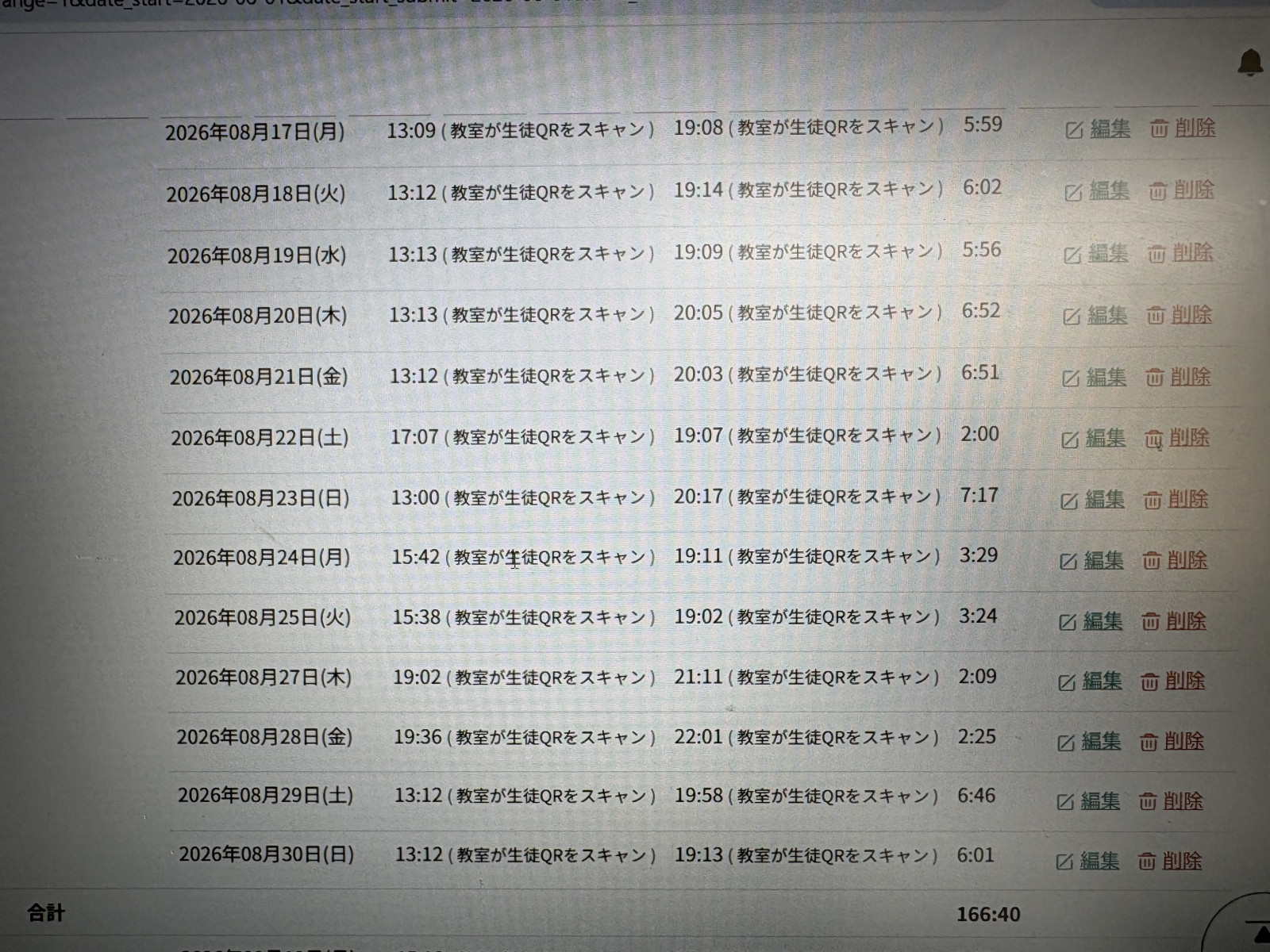The image size is (1270, 952).
Task: Delete the 2026年08月25日(火) attendance
Action: click(x=1173, y=621)
